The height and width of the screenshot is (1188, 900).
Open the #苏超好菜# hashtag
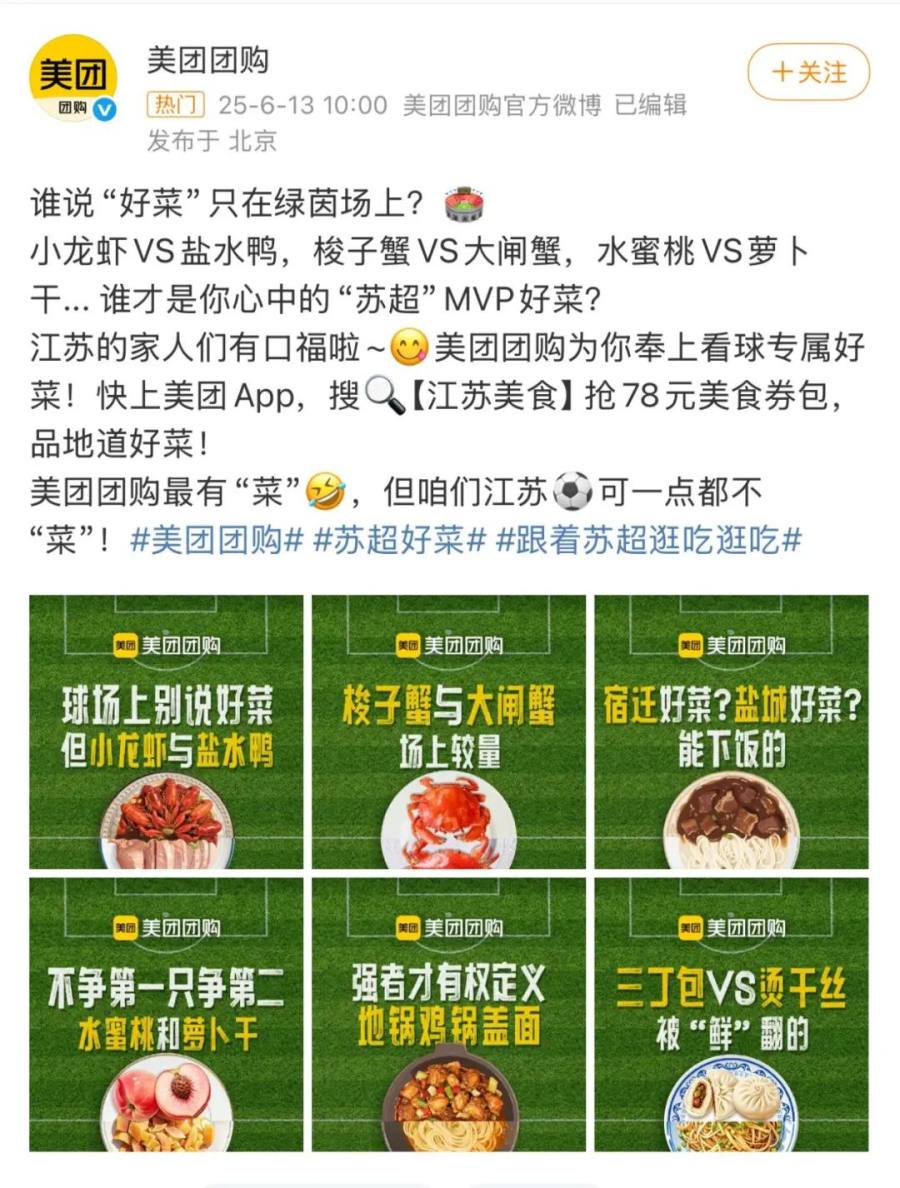pos(399,541)
